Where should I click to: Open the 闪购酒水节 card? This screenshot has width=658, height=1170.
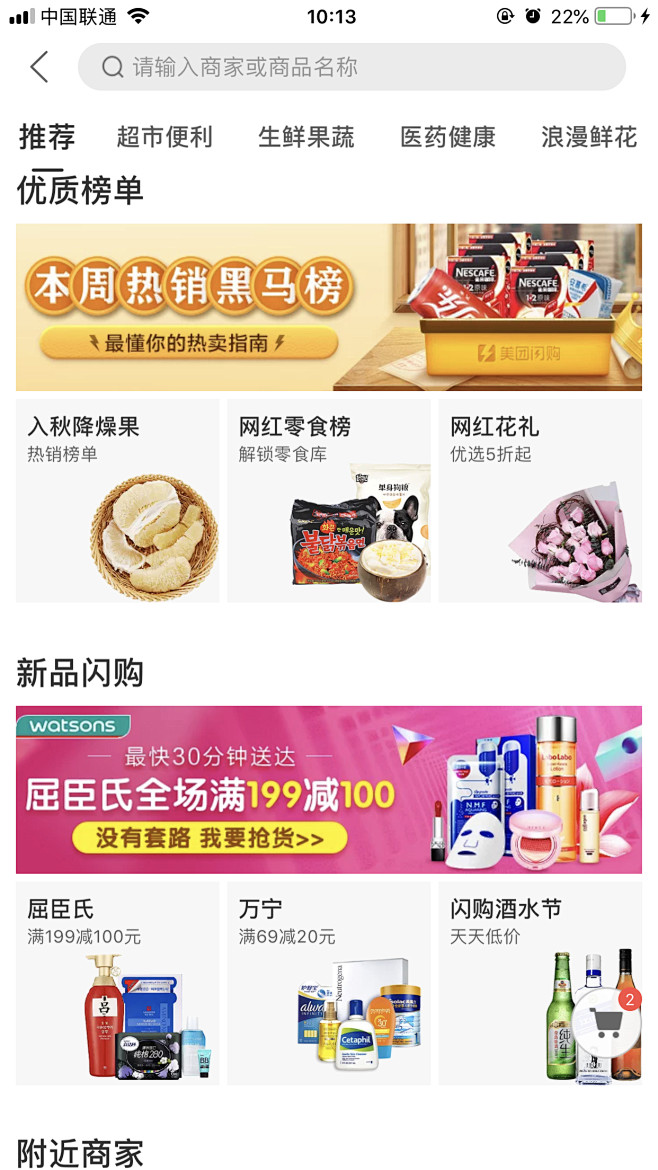click(520, 983)
